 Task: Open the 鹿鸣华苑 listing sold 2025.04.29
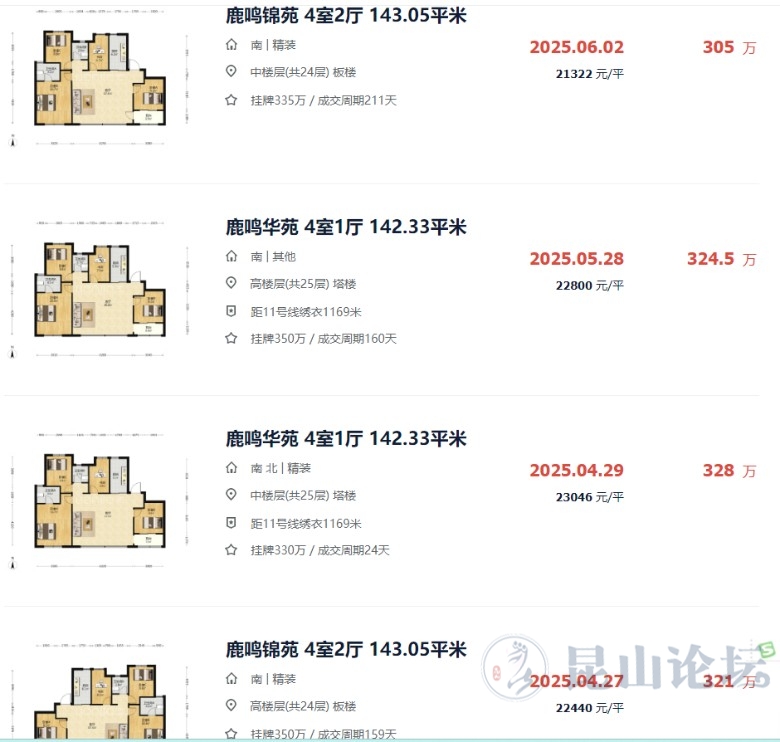[x=345, y=439]
